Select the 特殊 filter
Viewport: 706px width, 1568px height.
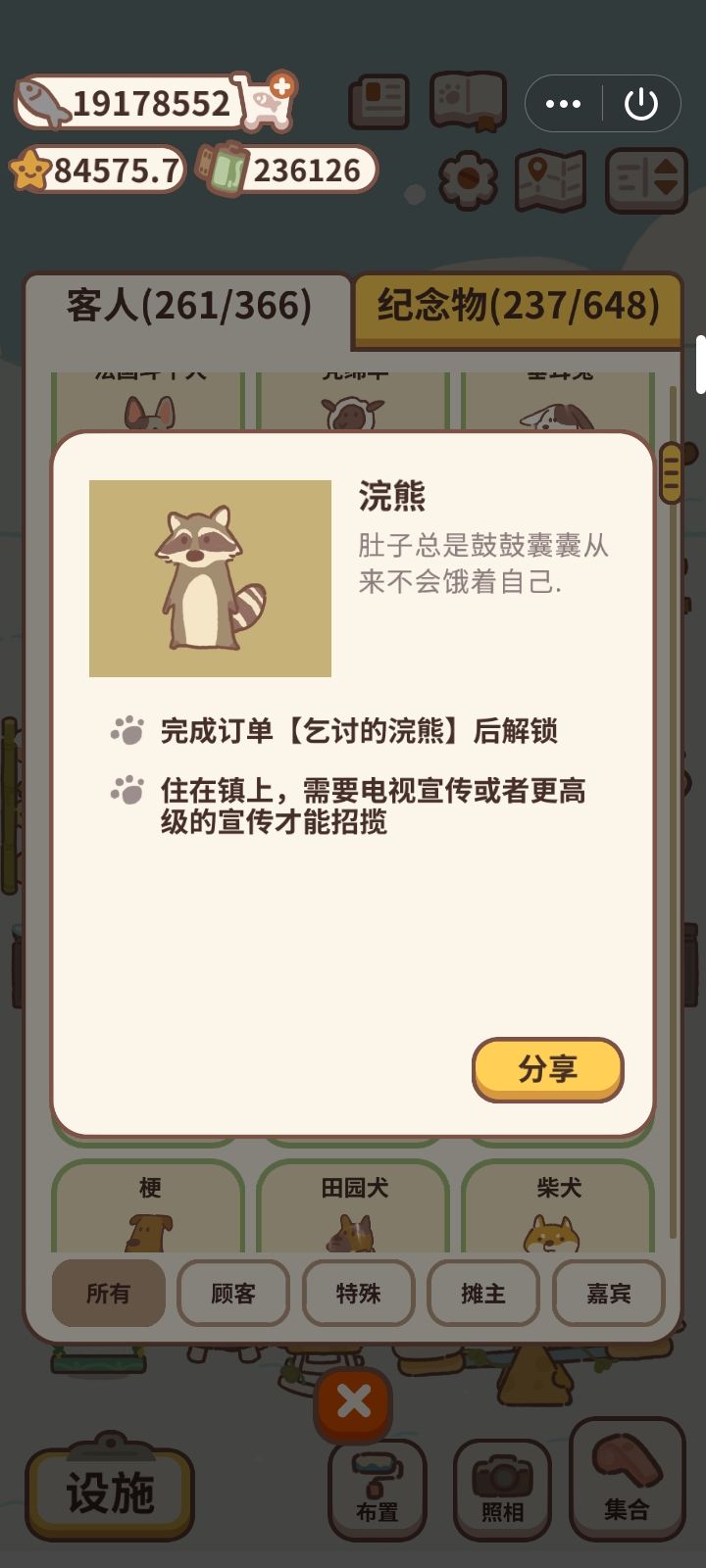tap(358, 1294)
